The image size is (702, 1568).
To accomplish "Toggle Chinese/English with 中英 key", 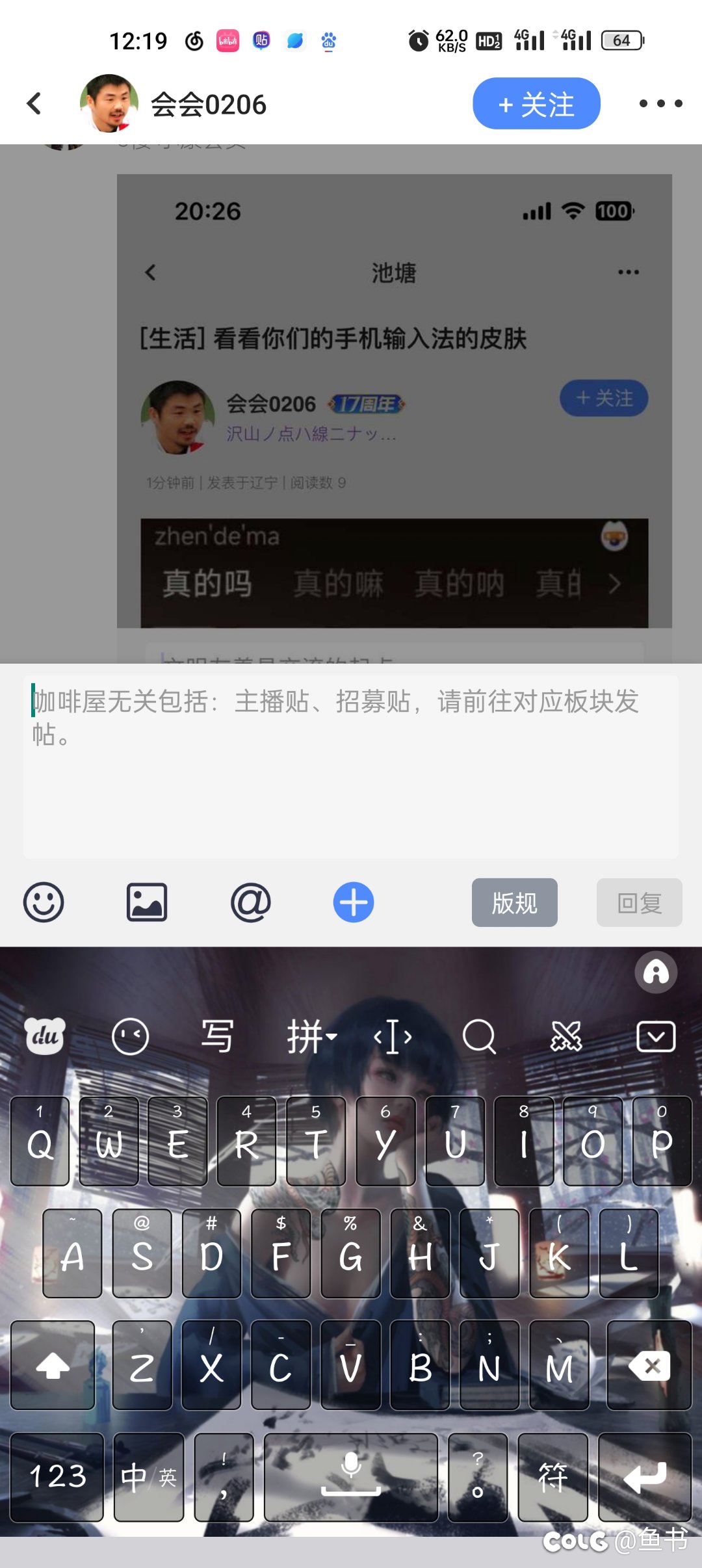I will point(149,1477).
